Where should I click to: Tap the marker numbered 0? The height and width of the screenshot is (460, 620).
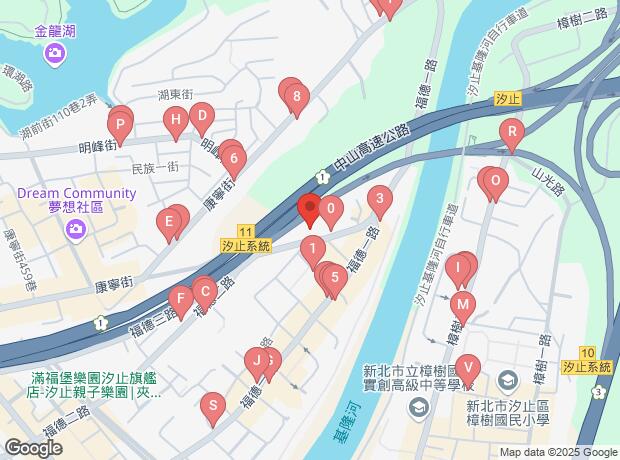coord(331,209)
